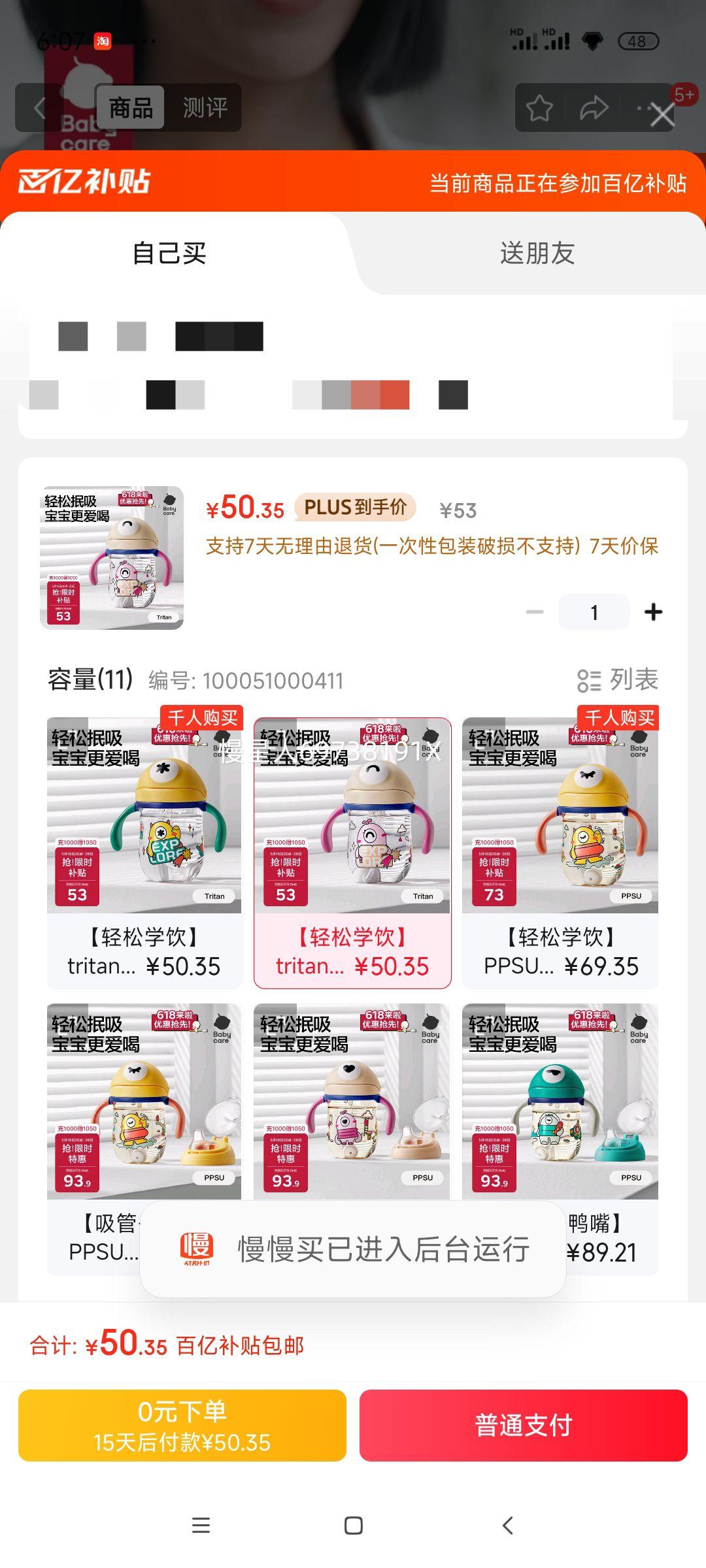The width and height of the screenshot is (706, 1568).
Task: Select the 鸭嘴 ¥89.21 variant
Action: (561, 1111)
